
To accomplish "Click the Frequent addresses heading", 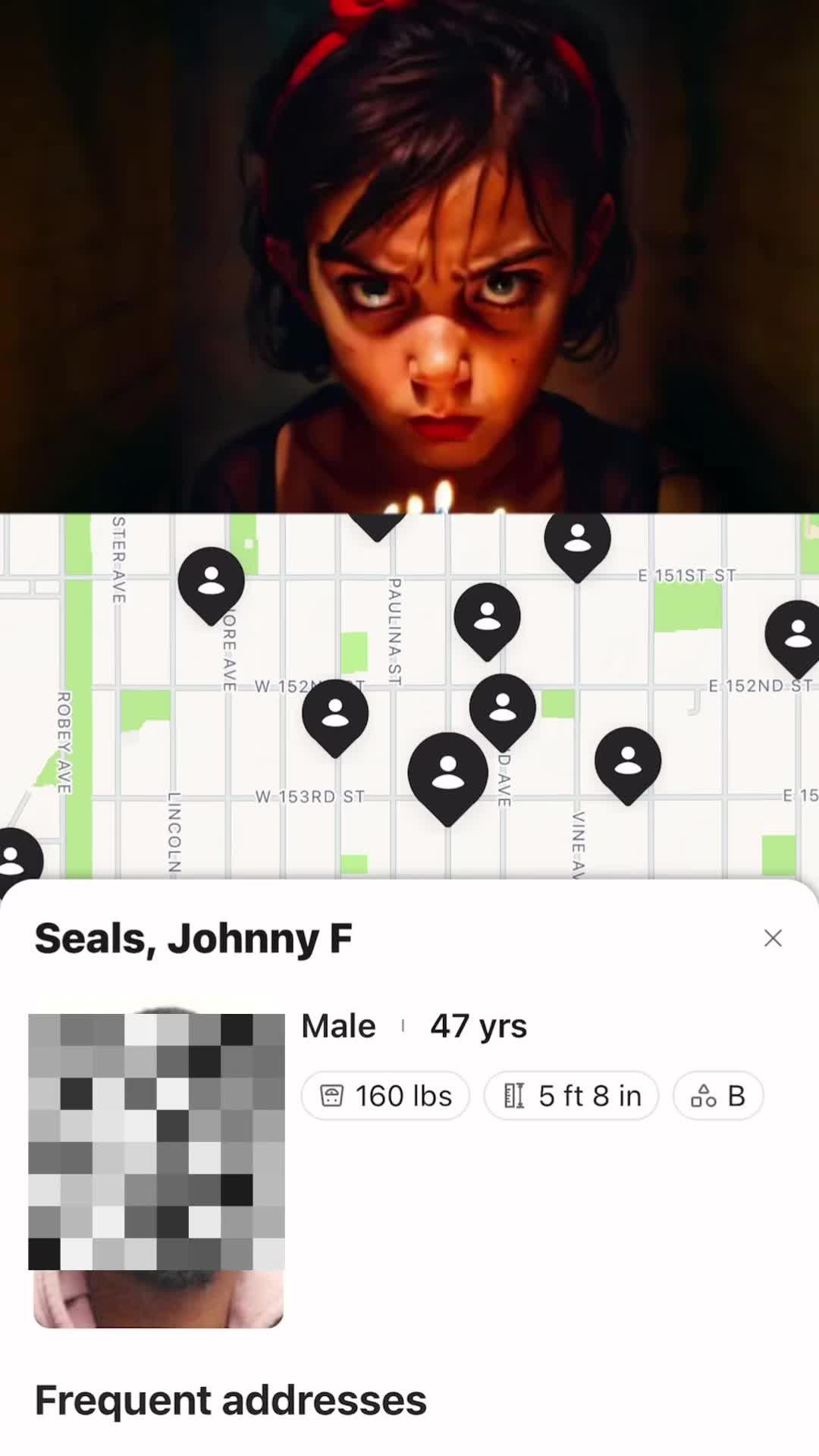I will (x=231, y=1401).
